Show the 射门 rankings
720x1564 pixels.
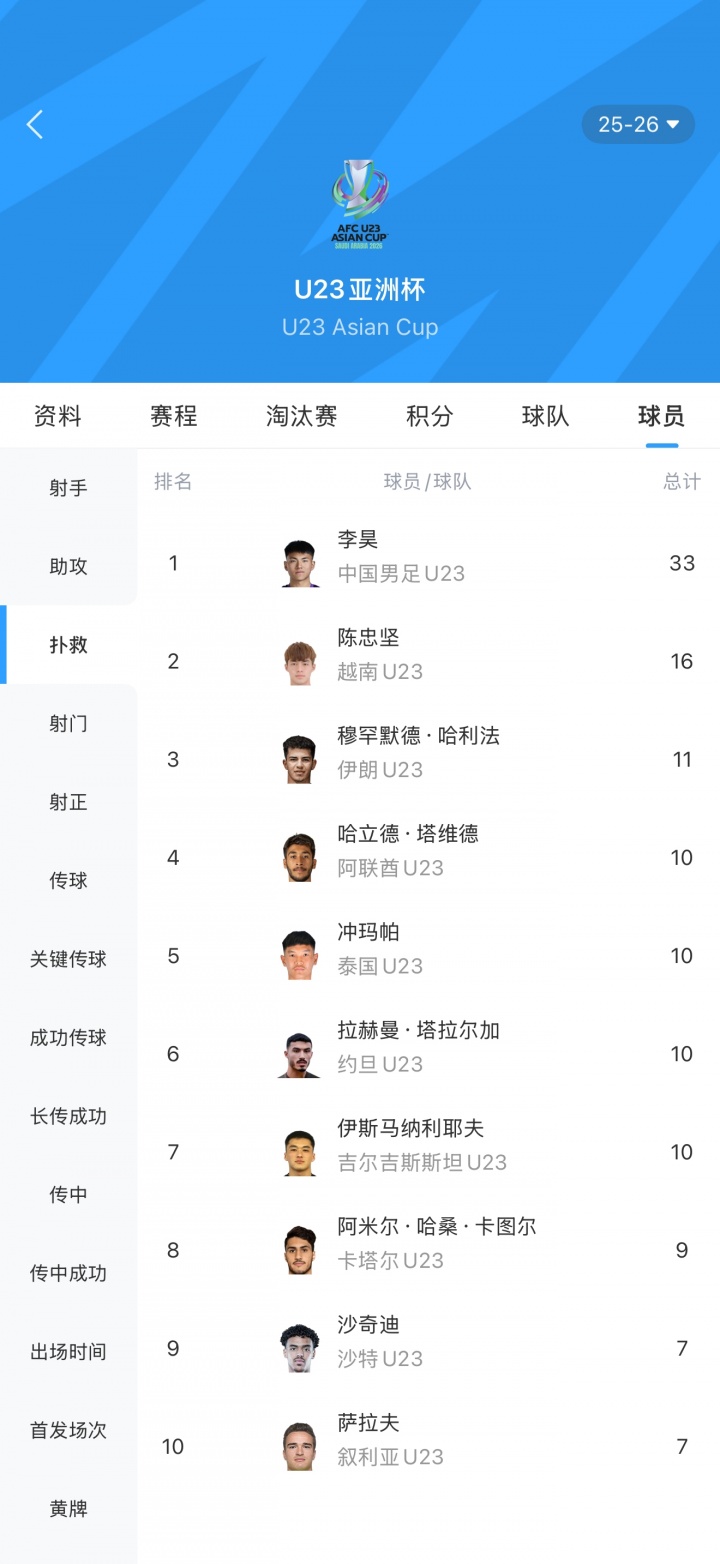point(68,723)
